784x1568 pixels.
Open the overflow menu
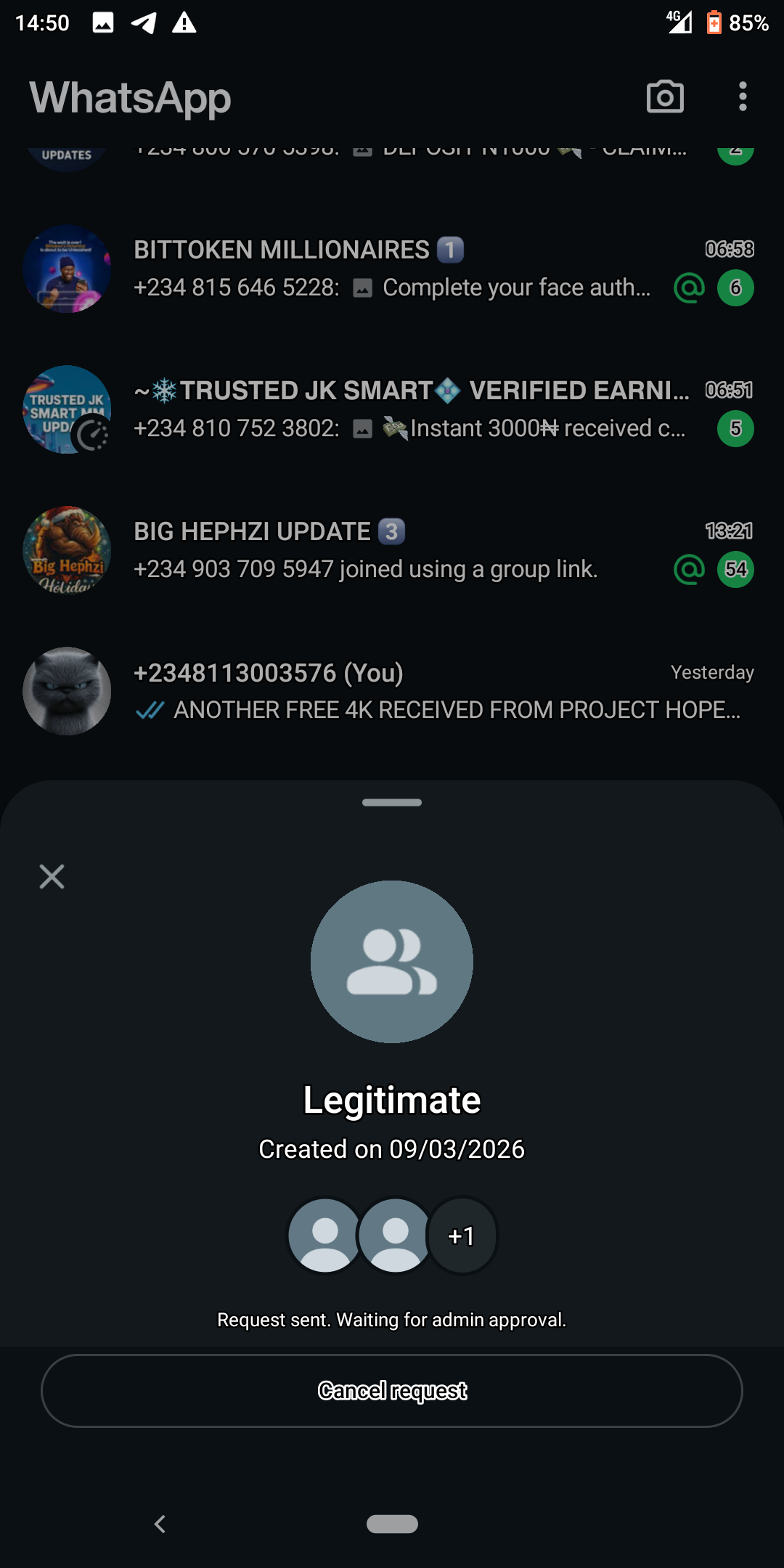pyautogui.click(x=742, y=97)
